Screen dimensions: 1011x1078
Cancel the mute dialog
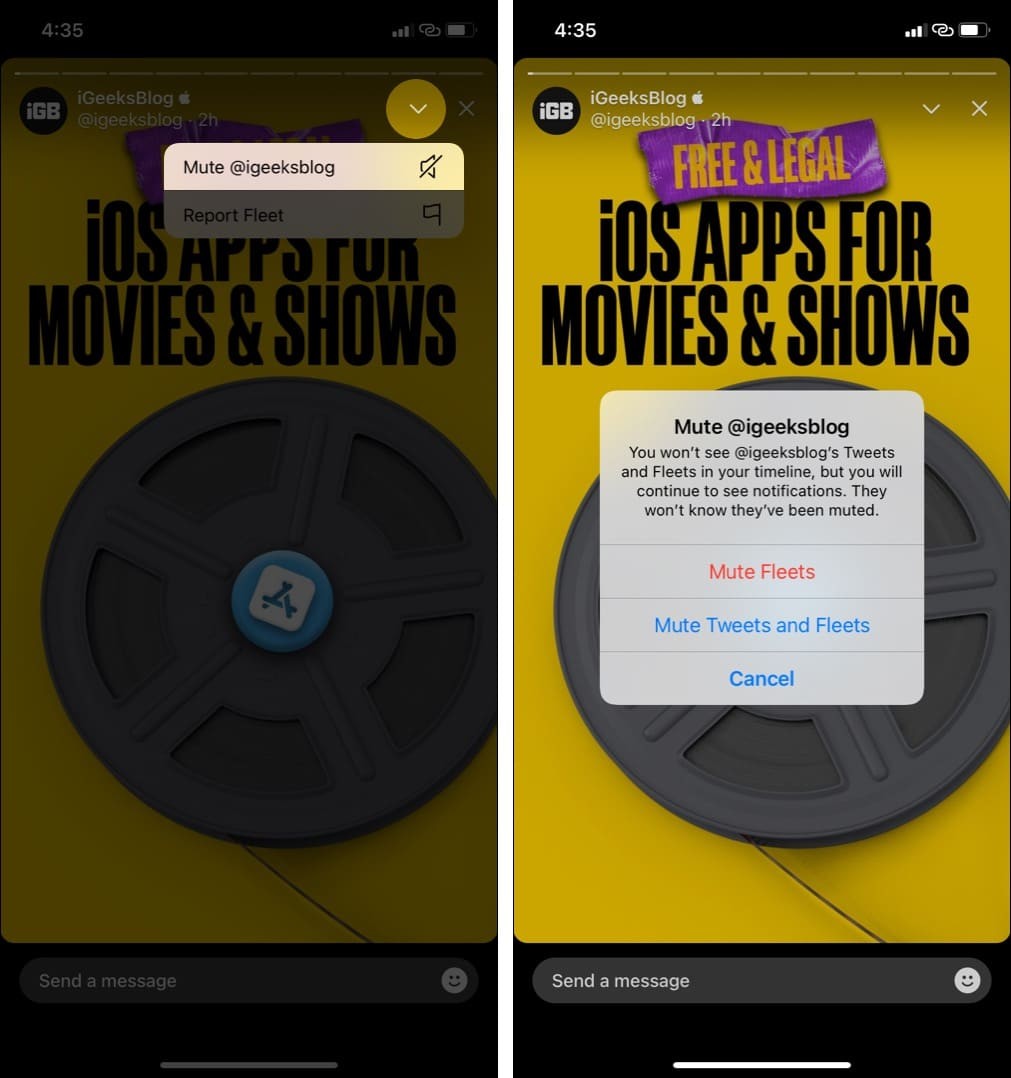[x=761, y=679]
